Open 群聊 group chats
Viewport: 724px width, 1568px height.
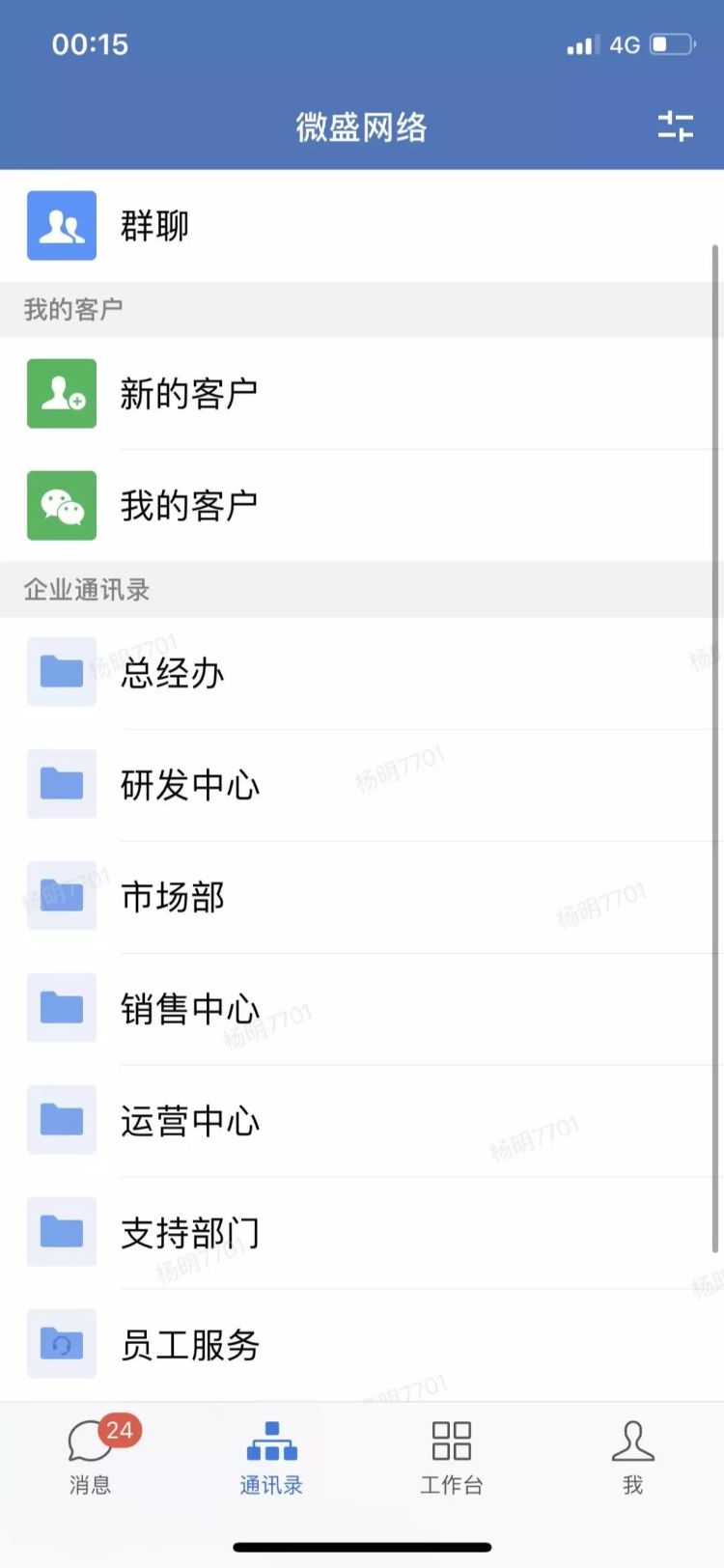click(x=362, y=226)
